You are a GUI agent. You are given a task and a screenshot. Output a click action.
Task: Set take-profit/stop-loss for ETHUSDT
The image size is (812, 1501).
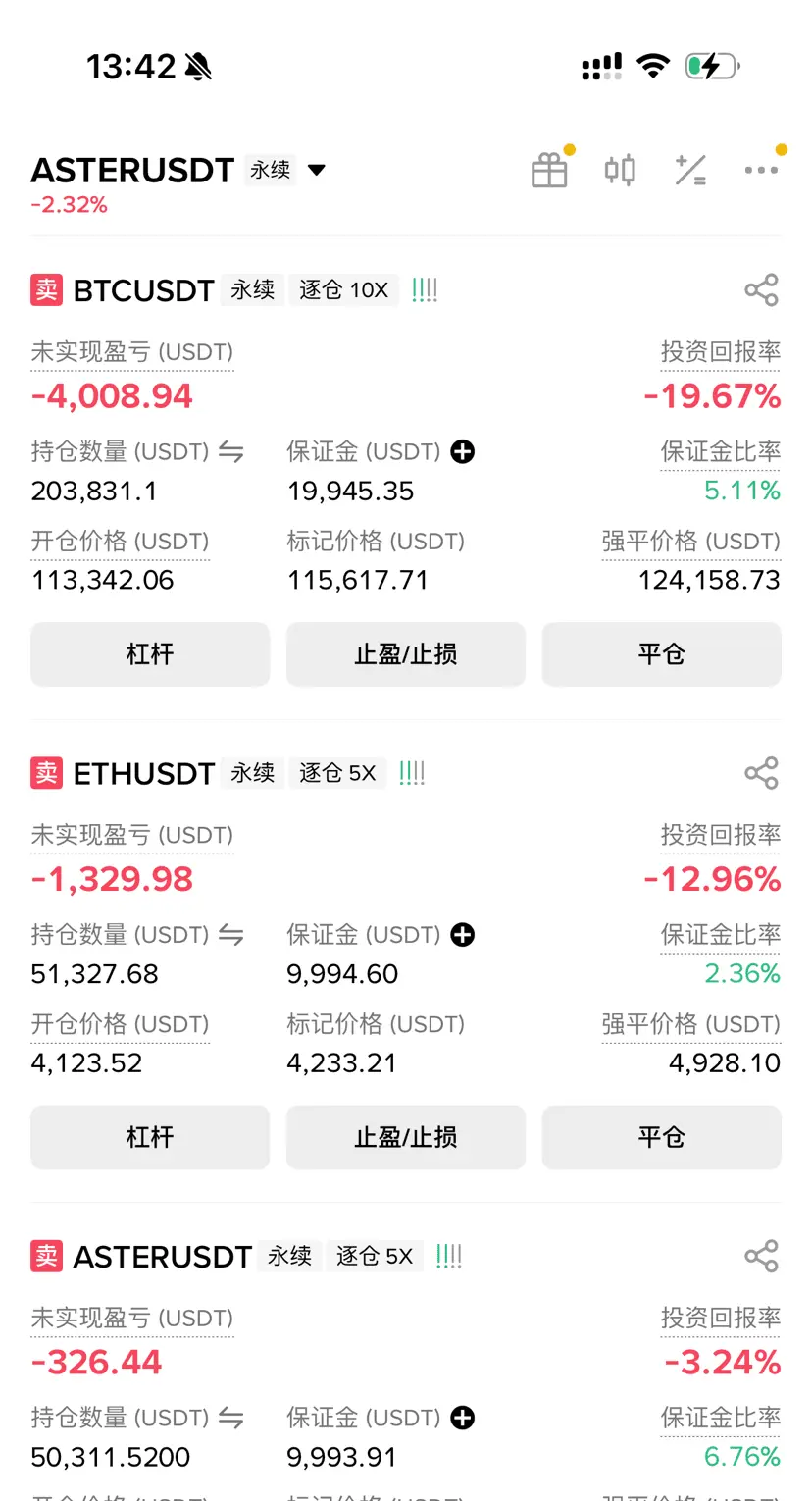click(406, 1137)
